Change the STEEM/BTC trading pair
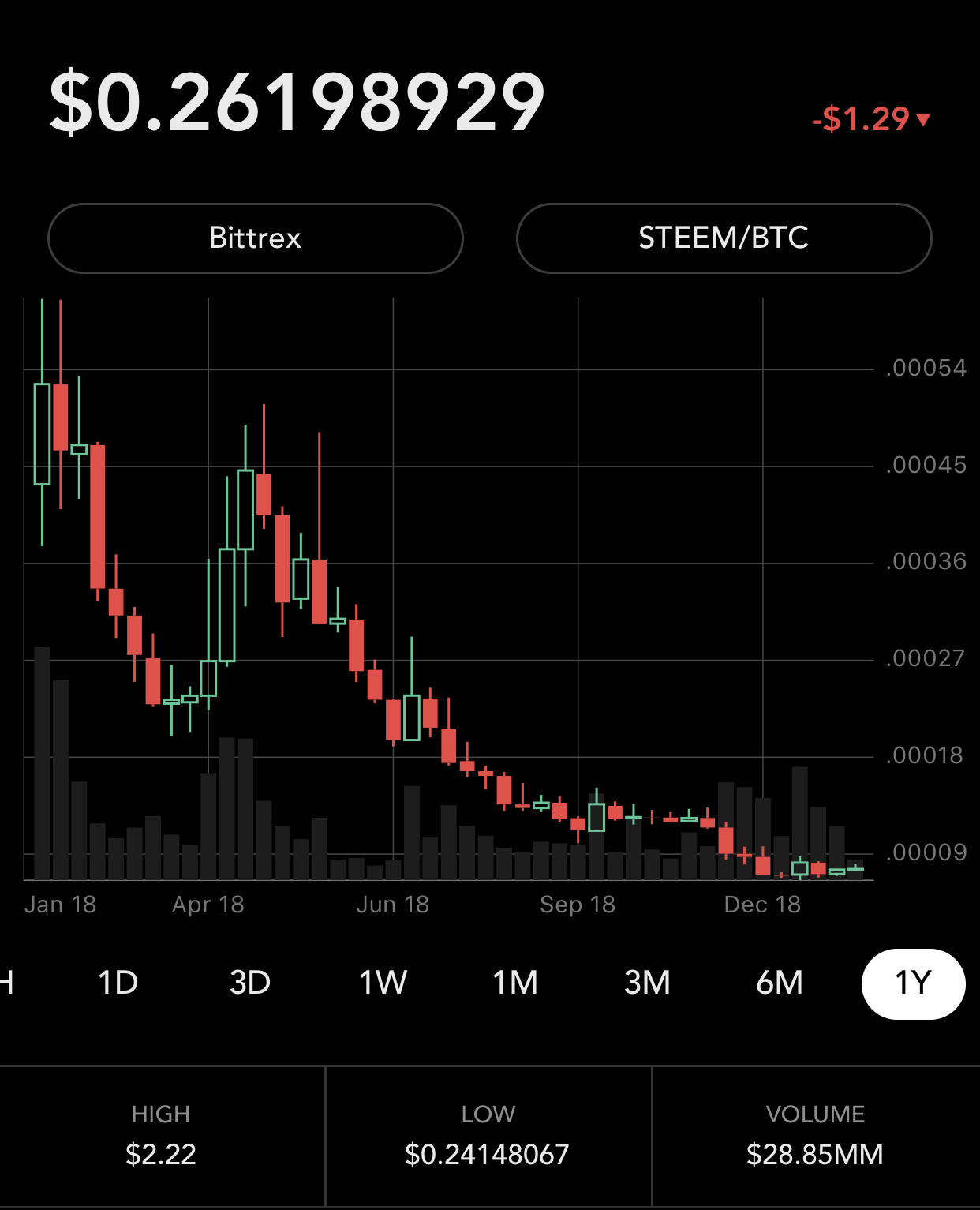Viewport: 980px width, 1210px height. point(724,238)
